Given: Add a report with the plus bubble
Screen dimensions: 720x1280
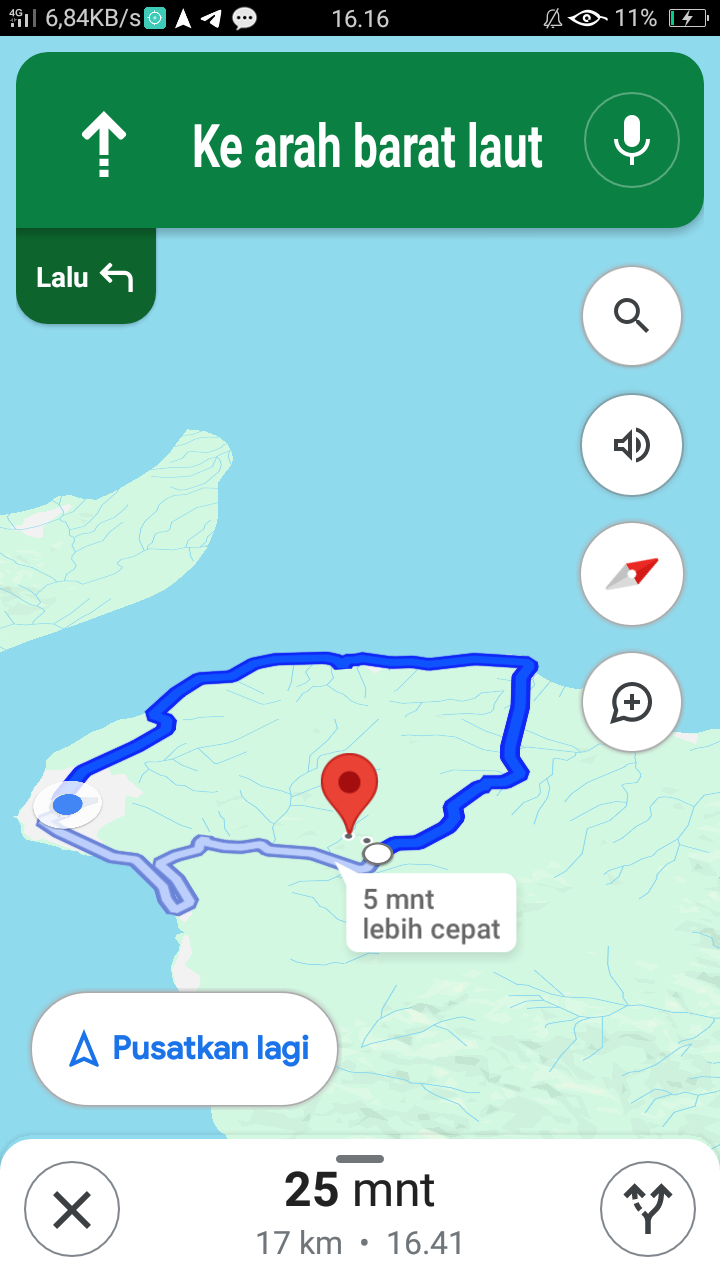Looking at the screenshot, I should [x=632, y=702].
